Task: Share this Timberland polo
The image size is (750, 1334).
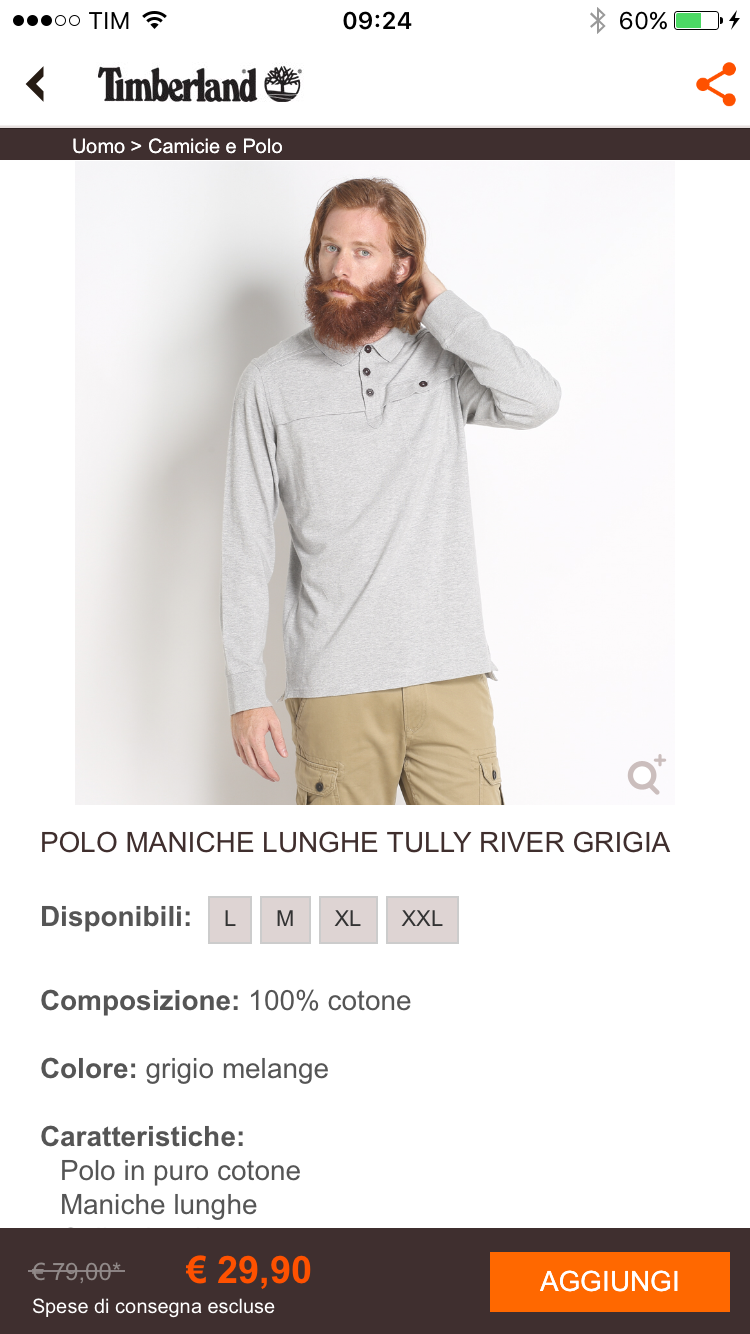Action: tap(715, 85)
